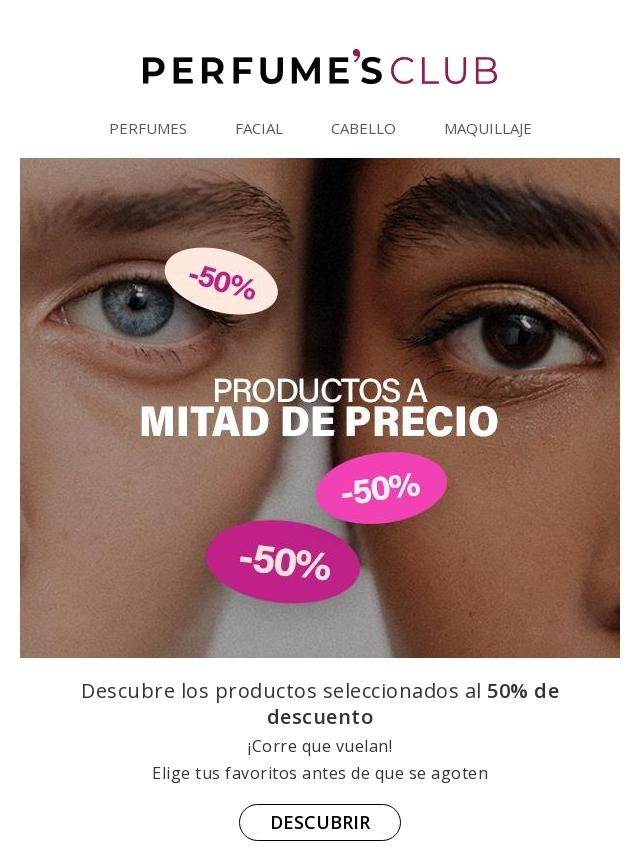This screenshot has width=640, height=854.
Task: Open the half-price products banner
Action: 320,408
